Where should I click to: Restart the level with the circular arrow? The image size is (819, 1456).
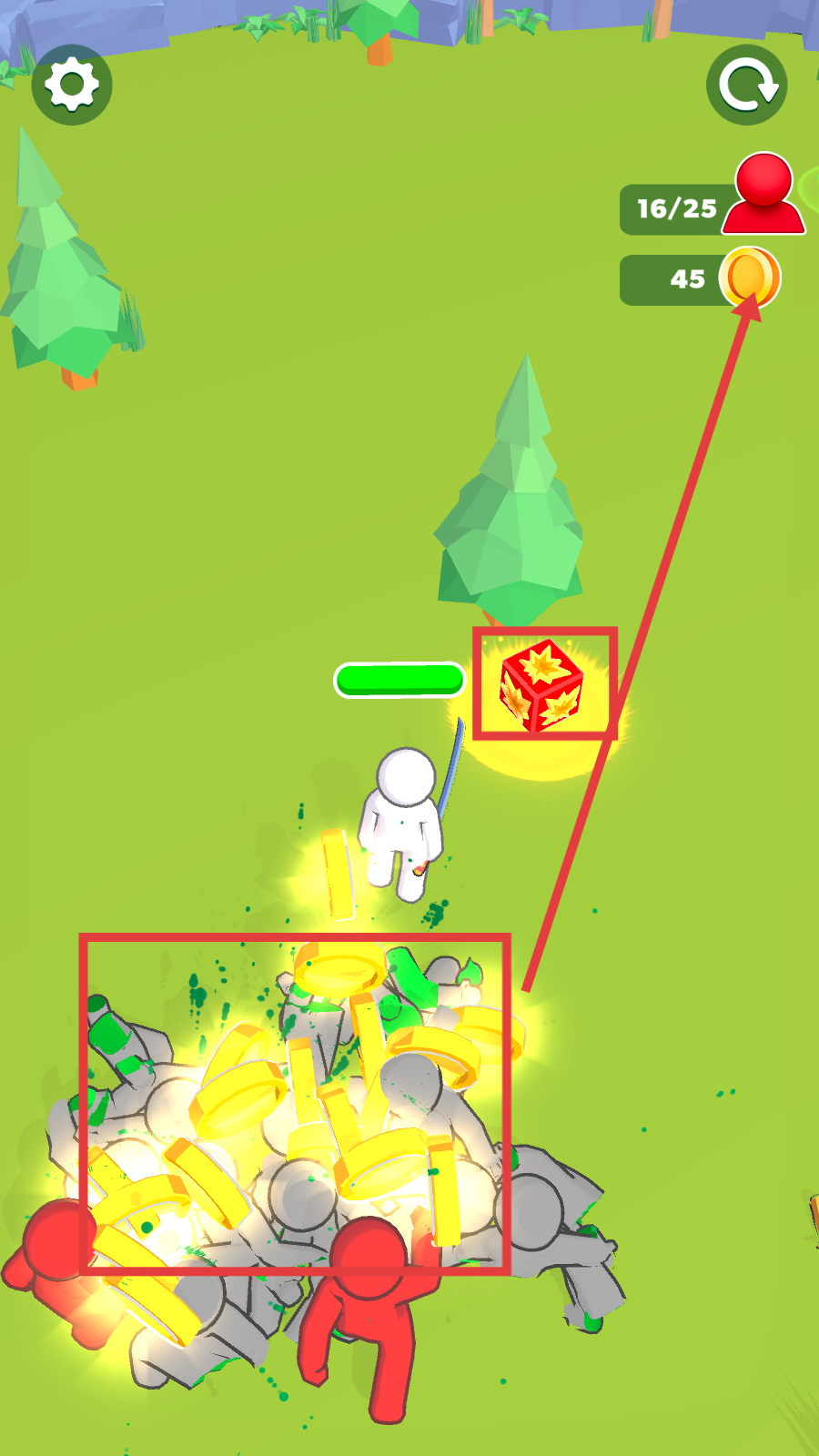[x=746, y=85]
